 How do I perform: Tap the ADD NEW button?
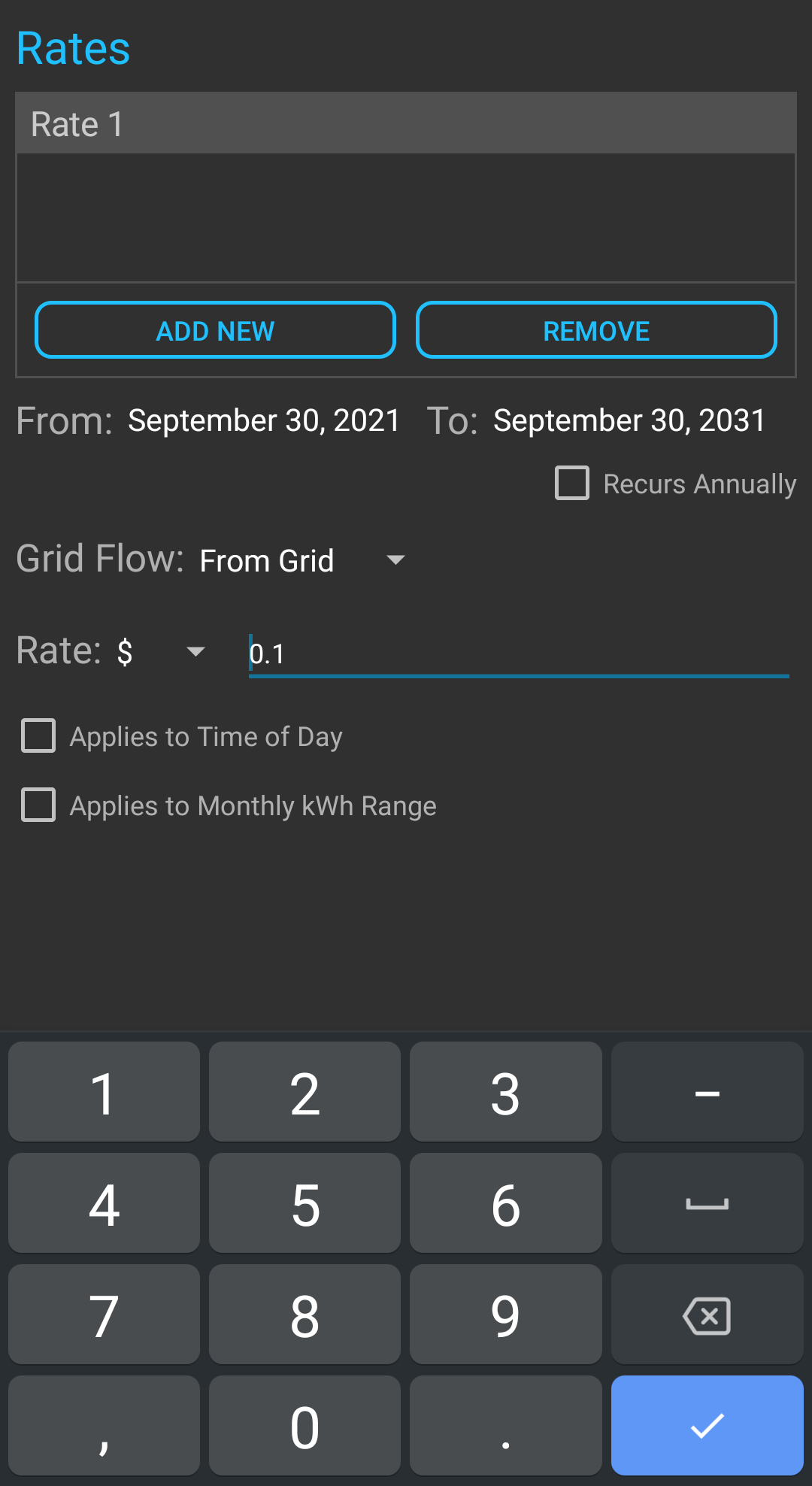[x=215, y=330]
